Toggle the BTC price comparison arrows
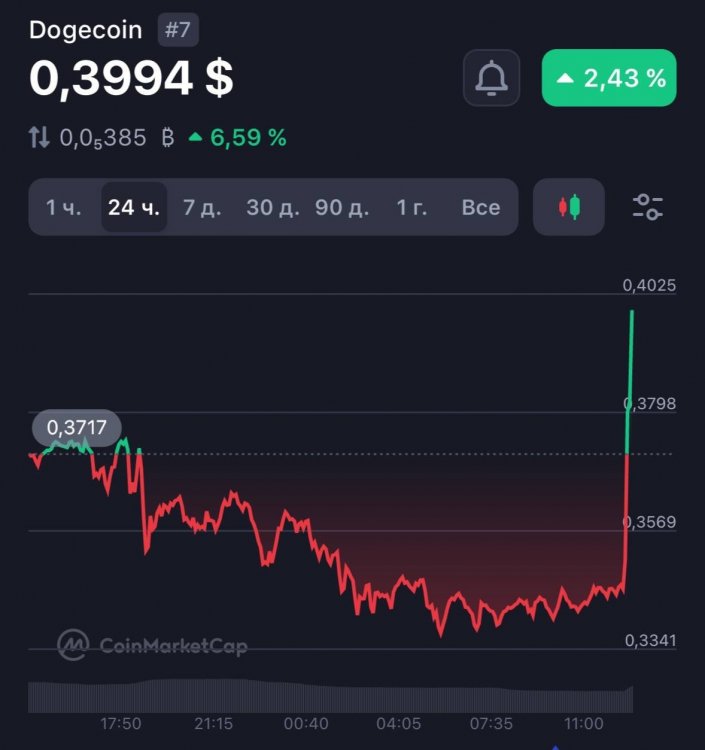Image resolution: width=705 pixels, height=750 pixels. tap(39, 138)
